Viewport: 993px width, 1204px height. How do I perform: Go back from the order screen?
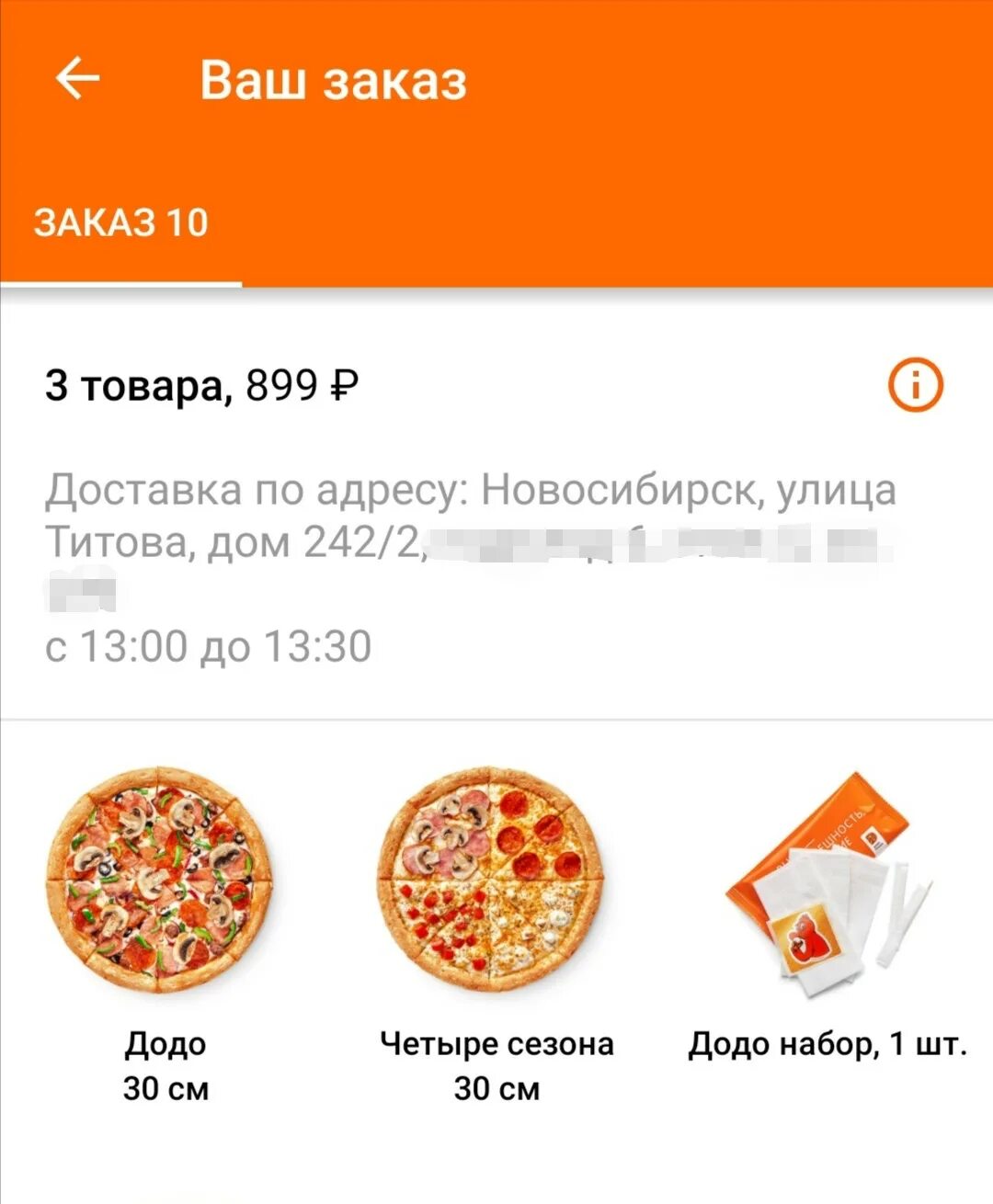pyautogui.click(x=77, y=79)
